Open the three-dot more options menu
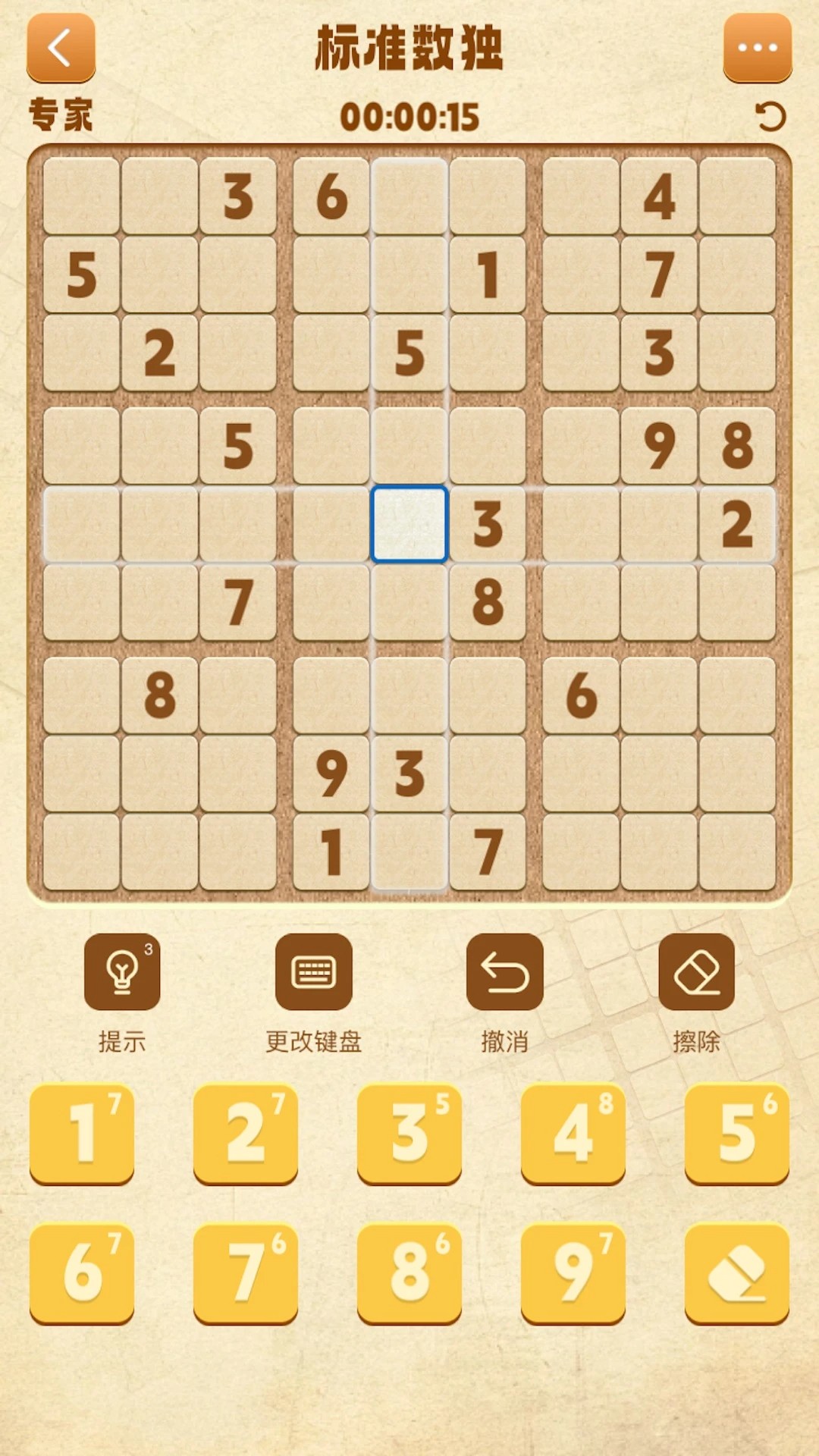The height and width of the screenshot is (1456, 819). 757,48
